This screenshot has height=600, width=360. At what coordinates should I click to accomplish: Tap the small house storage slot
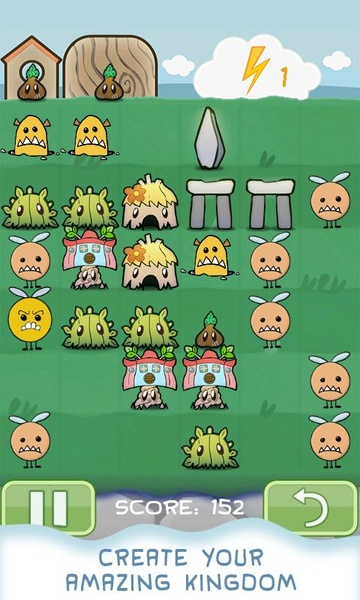pos(31,69)
